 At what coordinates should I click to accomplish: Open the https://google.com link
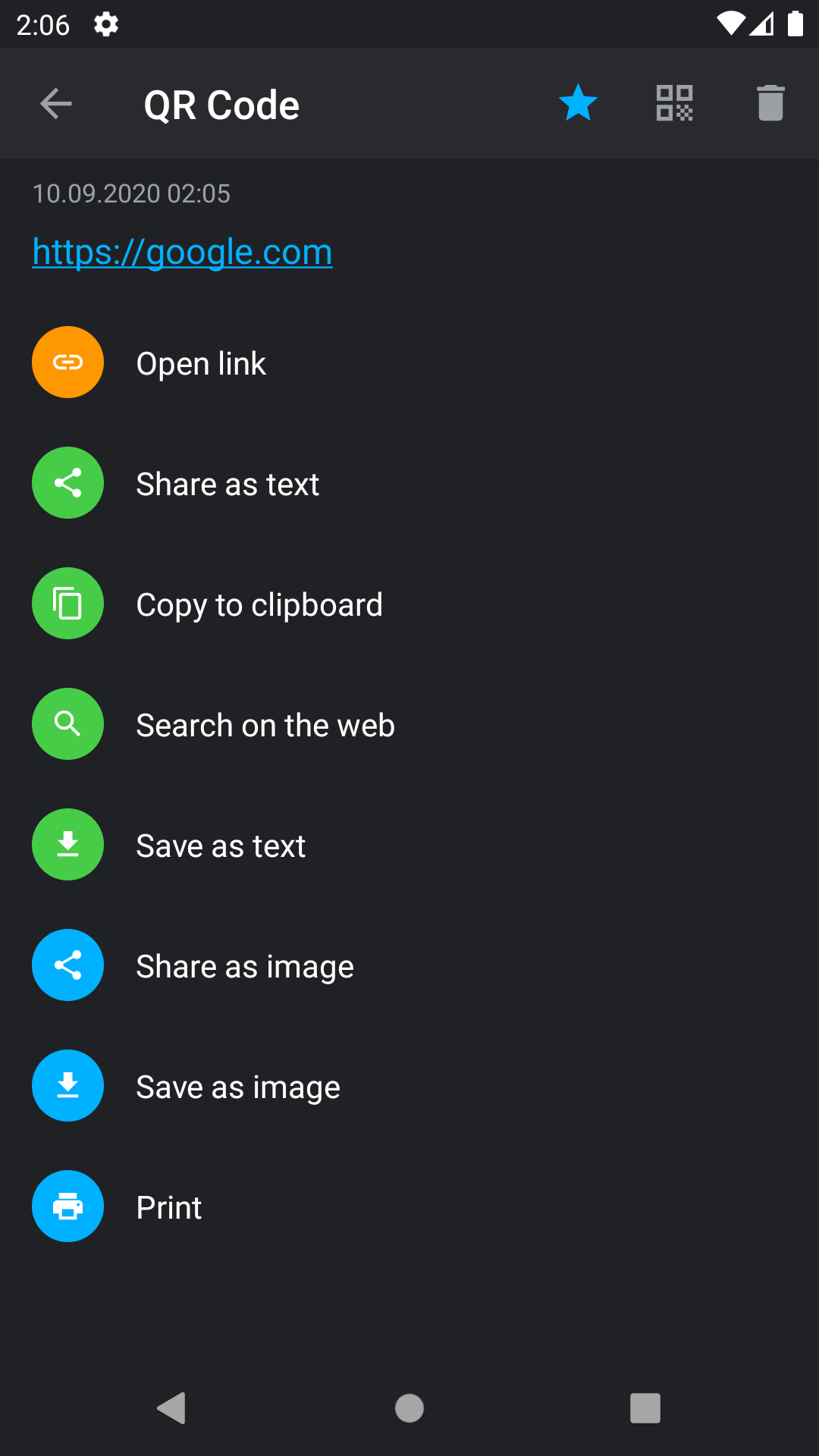point(182,252)
